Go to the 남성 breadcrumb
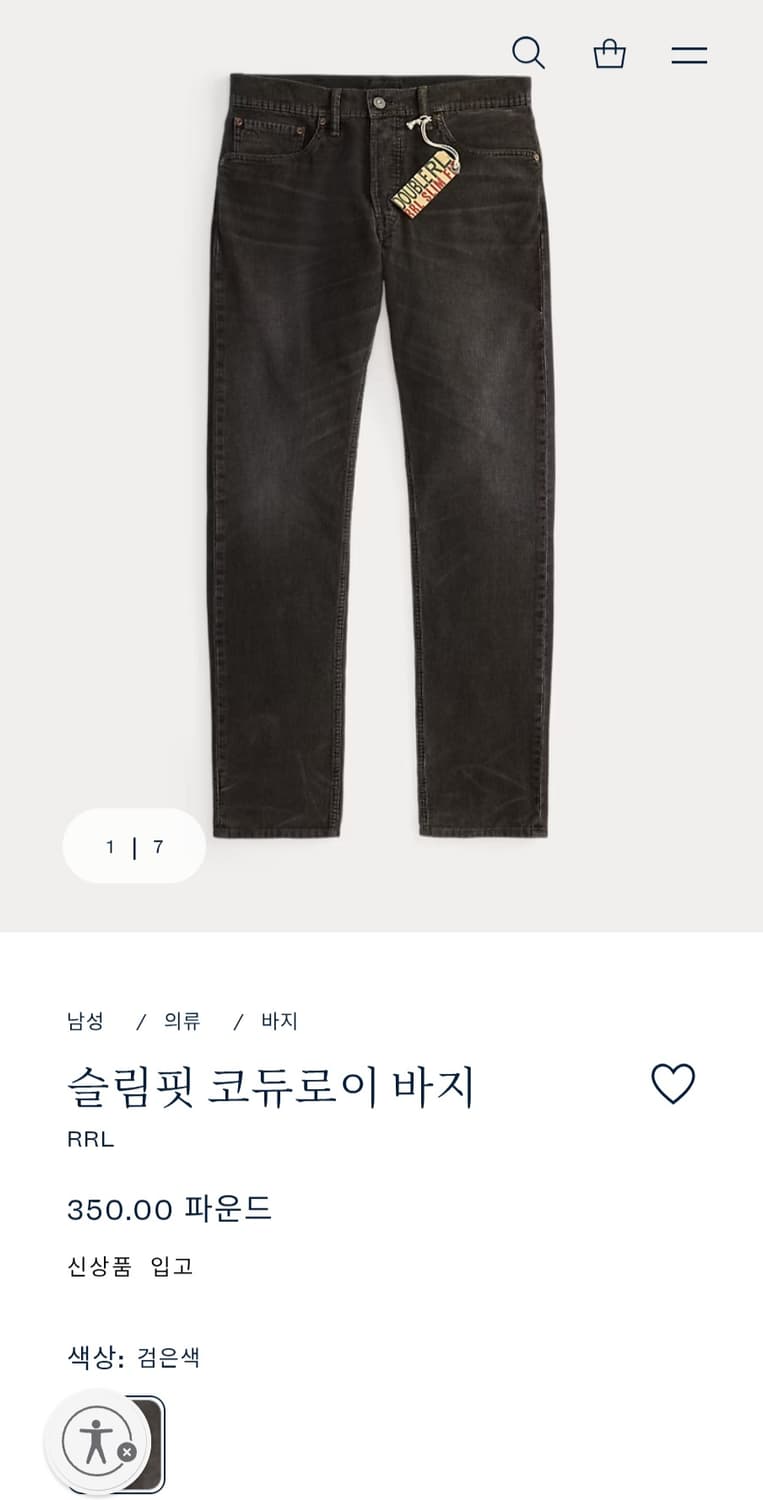Screen dimensions: 763x1500 [85, 1021]
